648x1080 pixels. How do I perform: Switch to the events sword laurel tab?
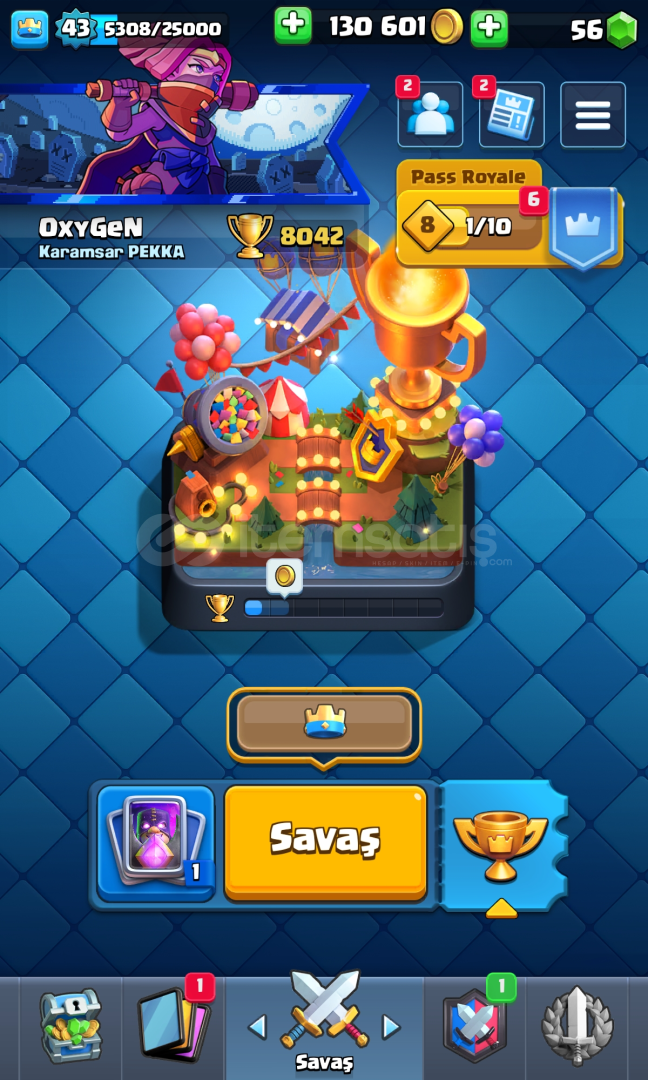click(577, 1025)
